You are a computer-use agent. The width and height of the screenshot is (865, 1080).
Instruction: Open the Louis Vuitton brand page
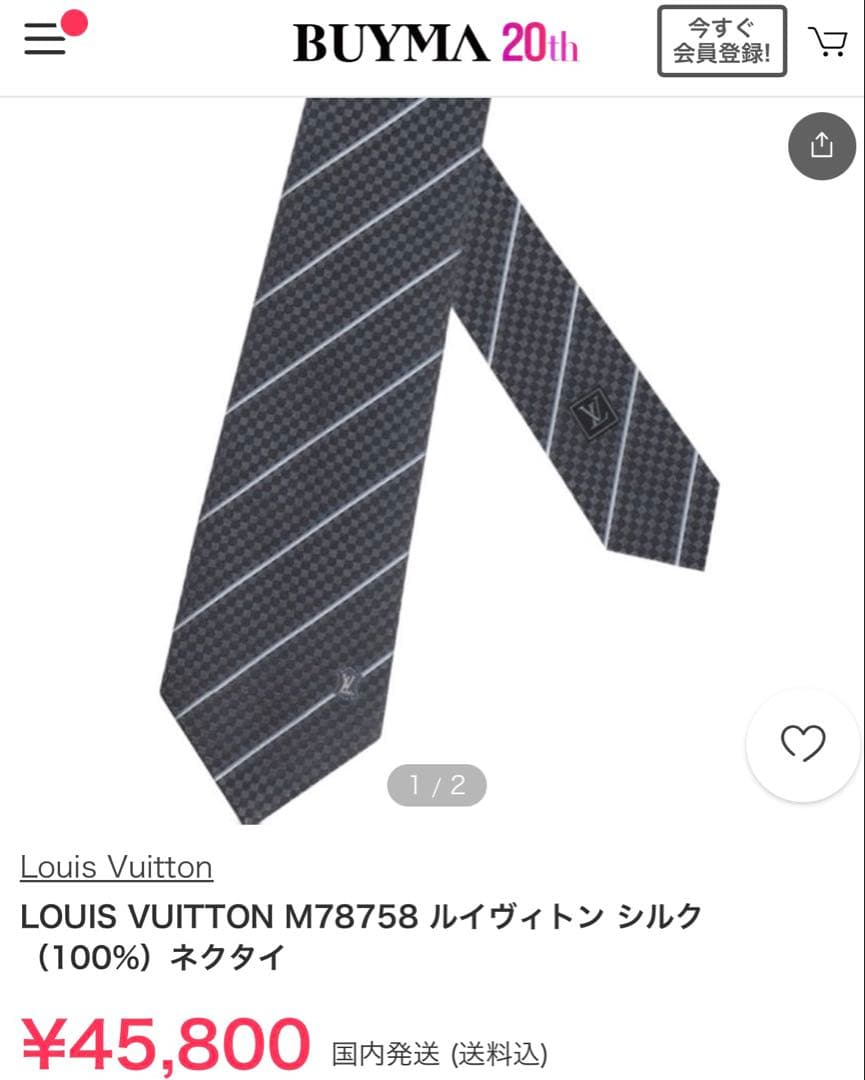116,867
